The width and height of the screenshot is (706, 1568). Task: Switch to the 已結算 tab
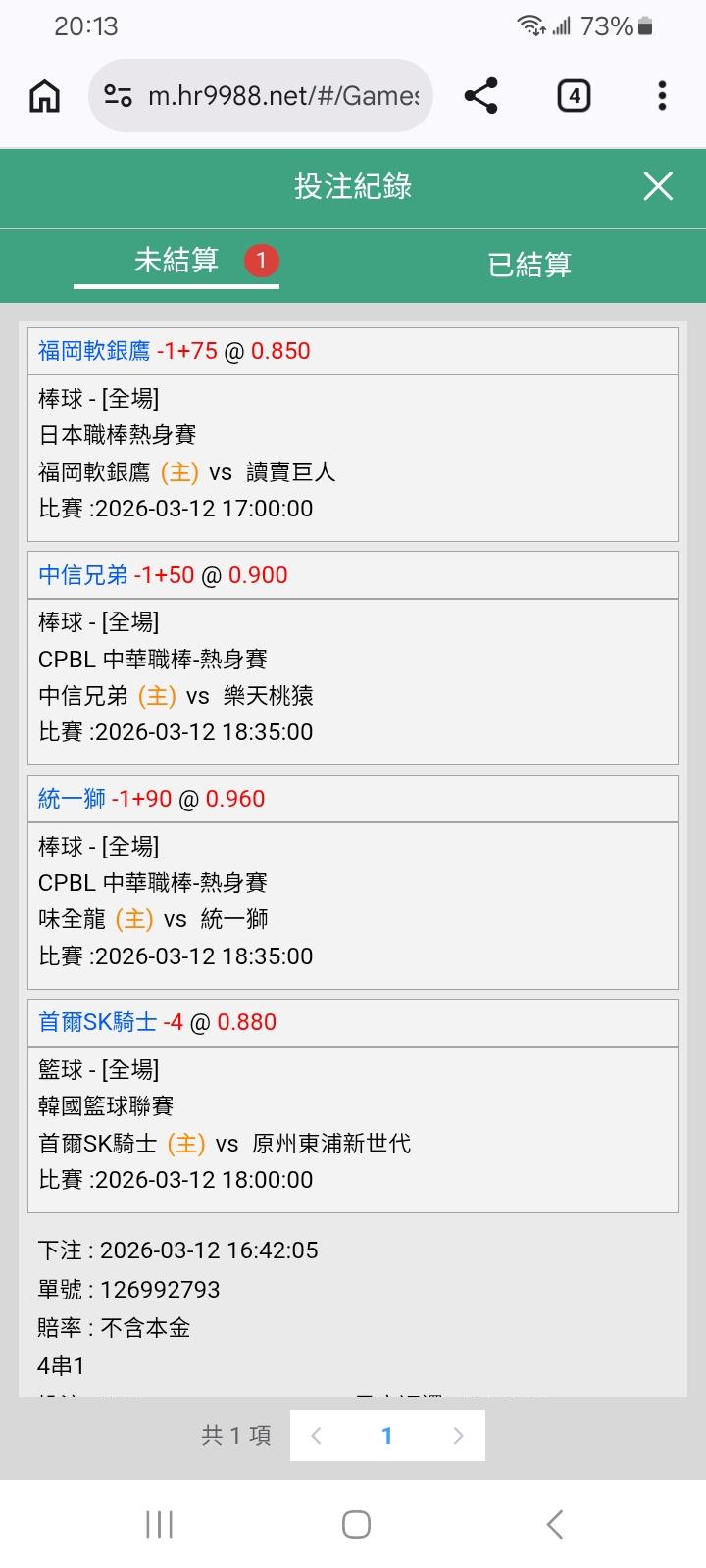click(529, 265)
